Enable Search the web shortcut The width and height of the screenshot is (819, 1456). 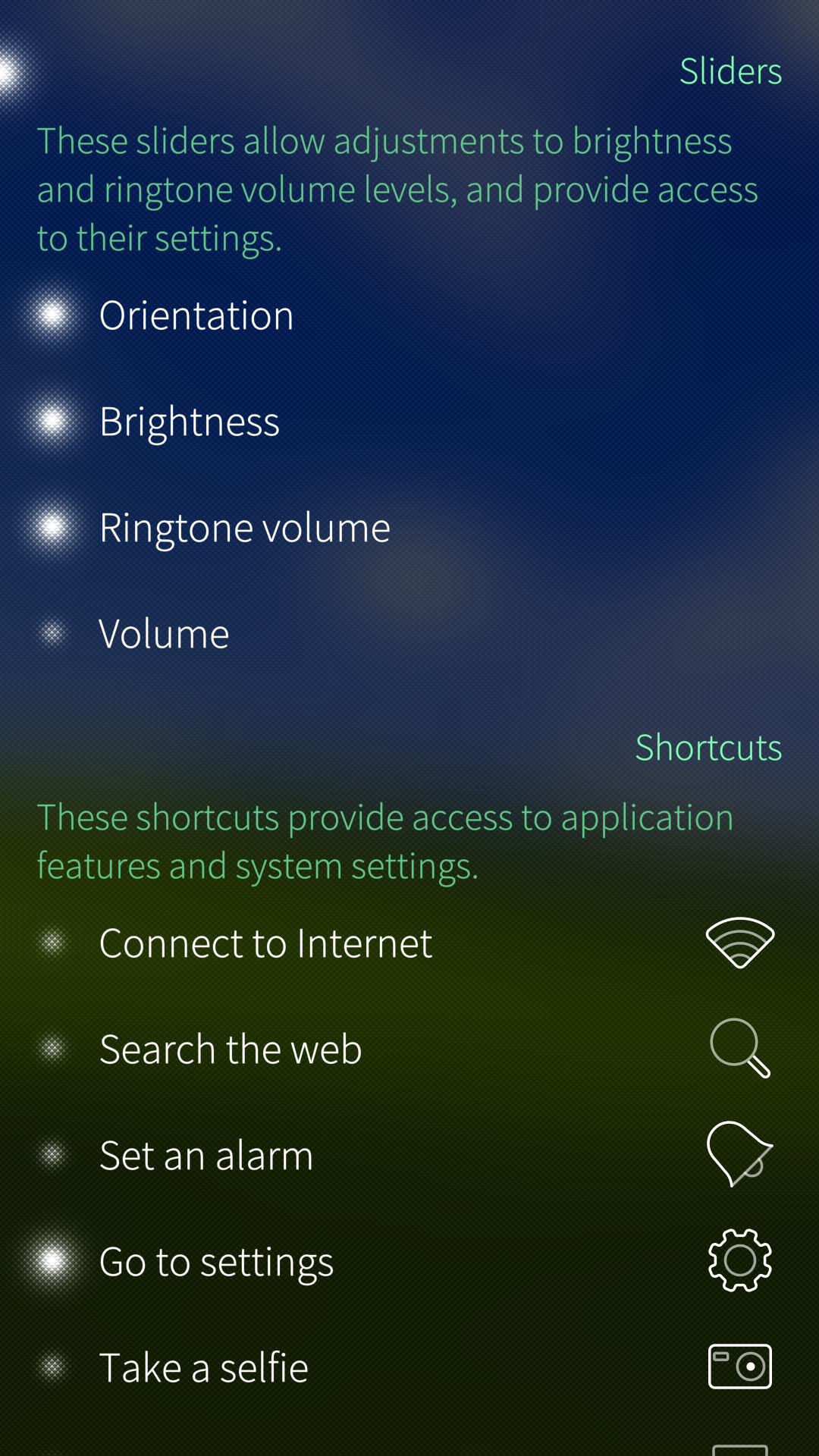(409, 1050)
